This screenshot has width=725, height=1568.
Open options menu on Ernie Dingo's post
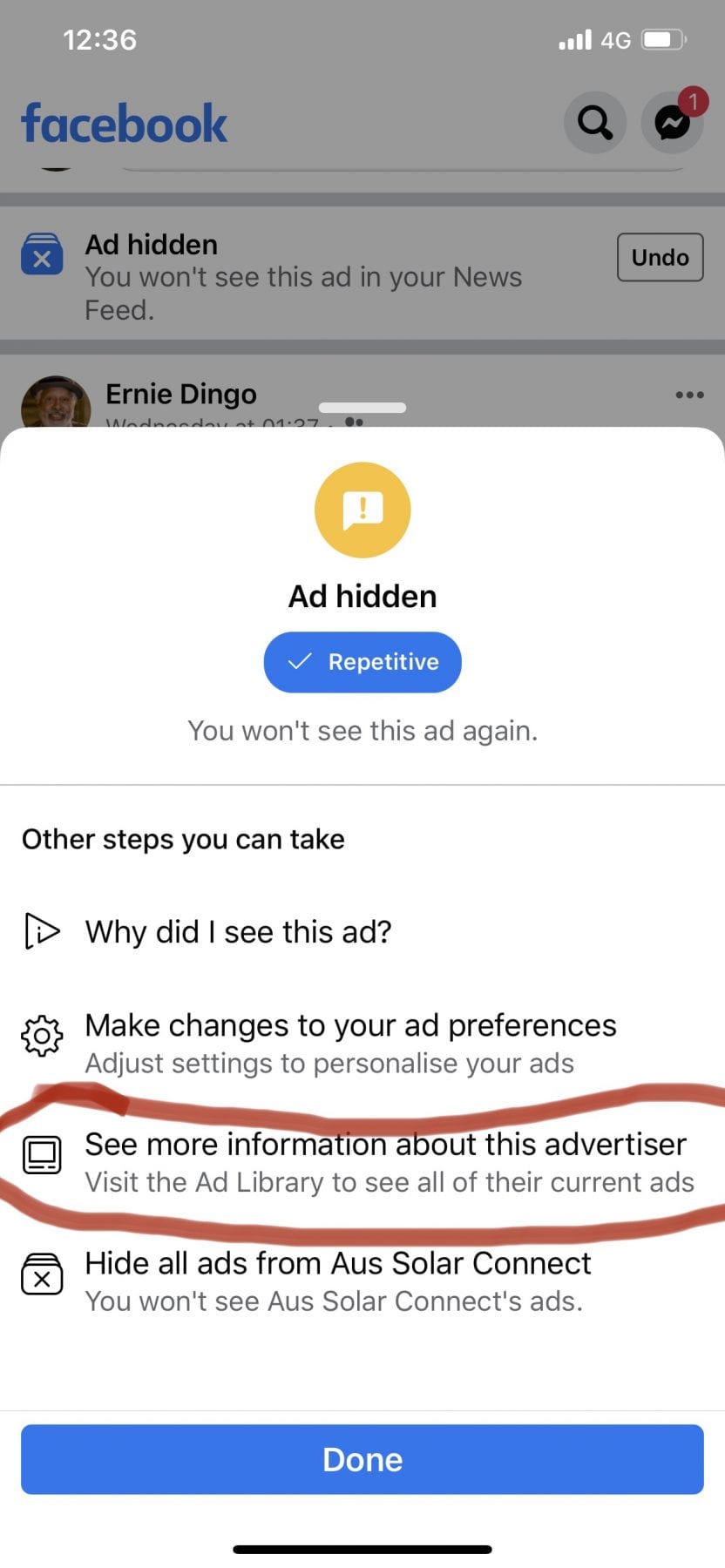tap(689, 395)
